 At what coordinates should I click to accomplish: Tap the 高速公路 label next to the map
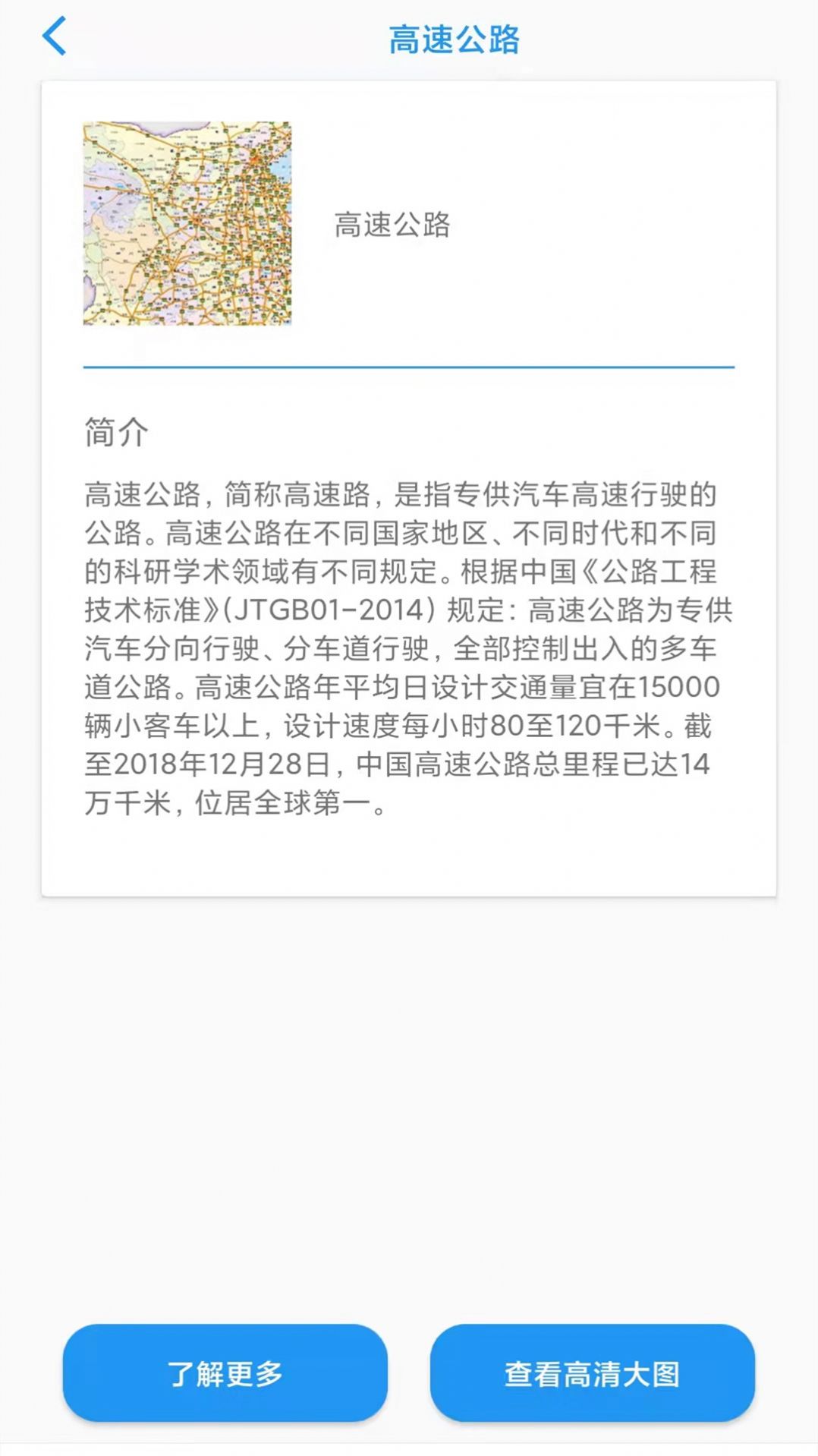[393, 224]
